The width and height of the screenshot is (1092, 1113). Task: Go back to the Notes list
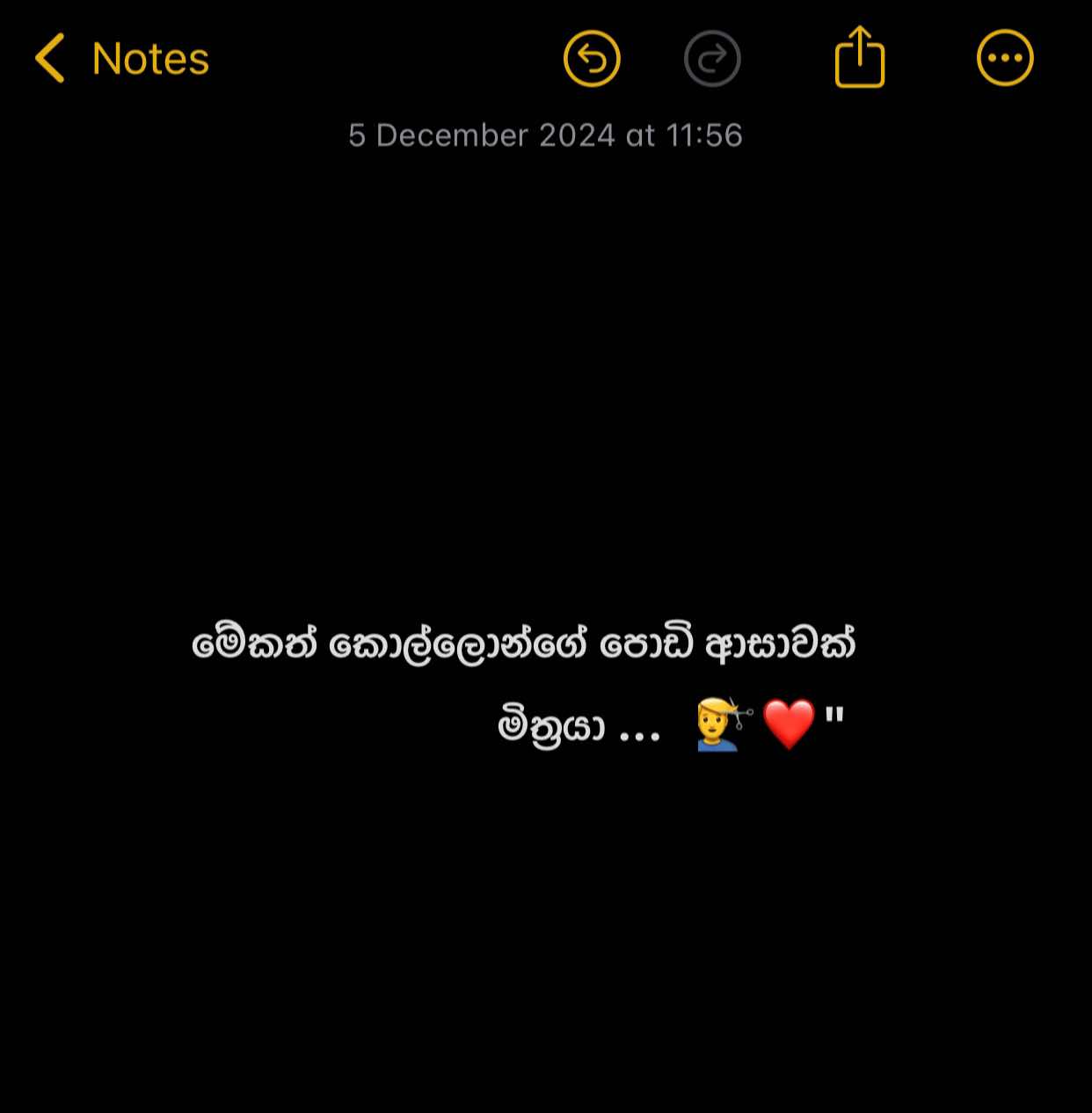121,59
